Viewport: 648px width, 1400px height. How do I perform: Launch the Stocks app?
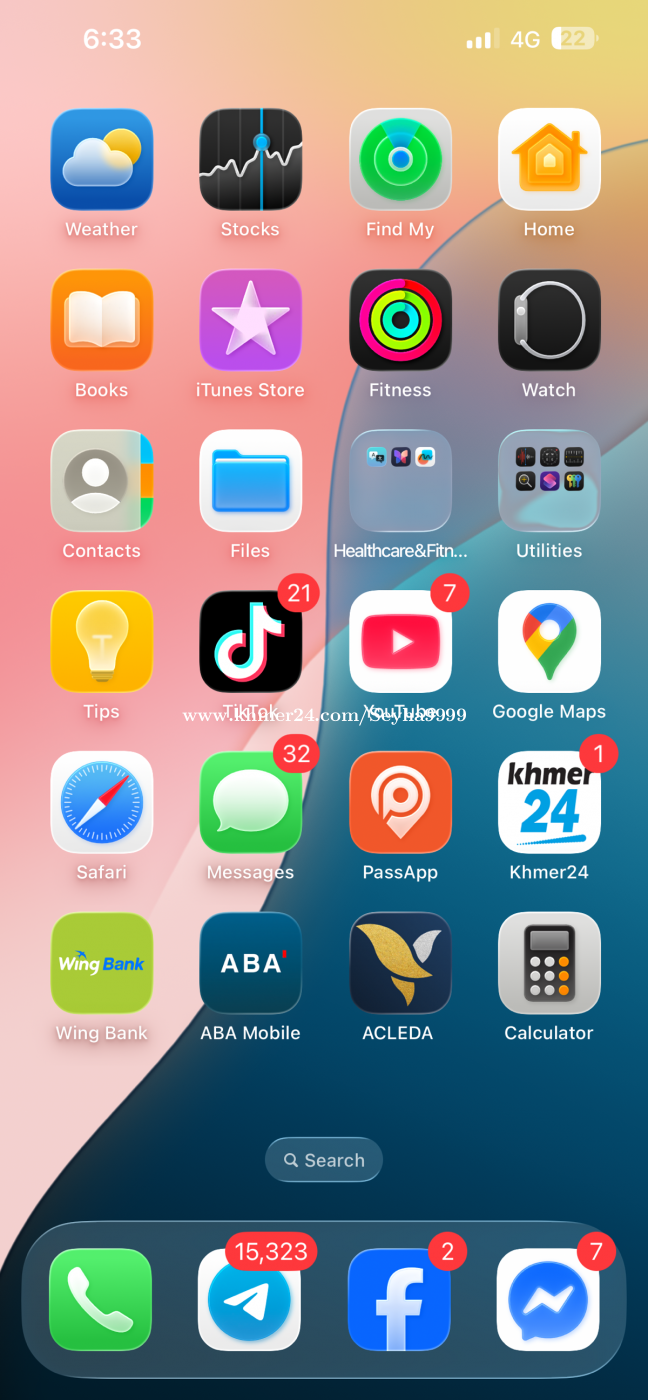250,160
